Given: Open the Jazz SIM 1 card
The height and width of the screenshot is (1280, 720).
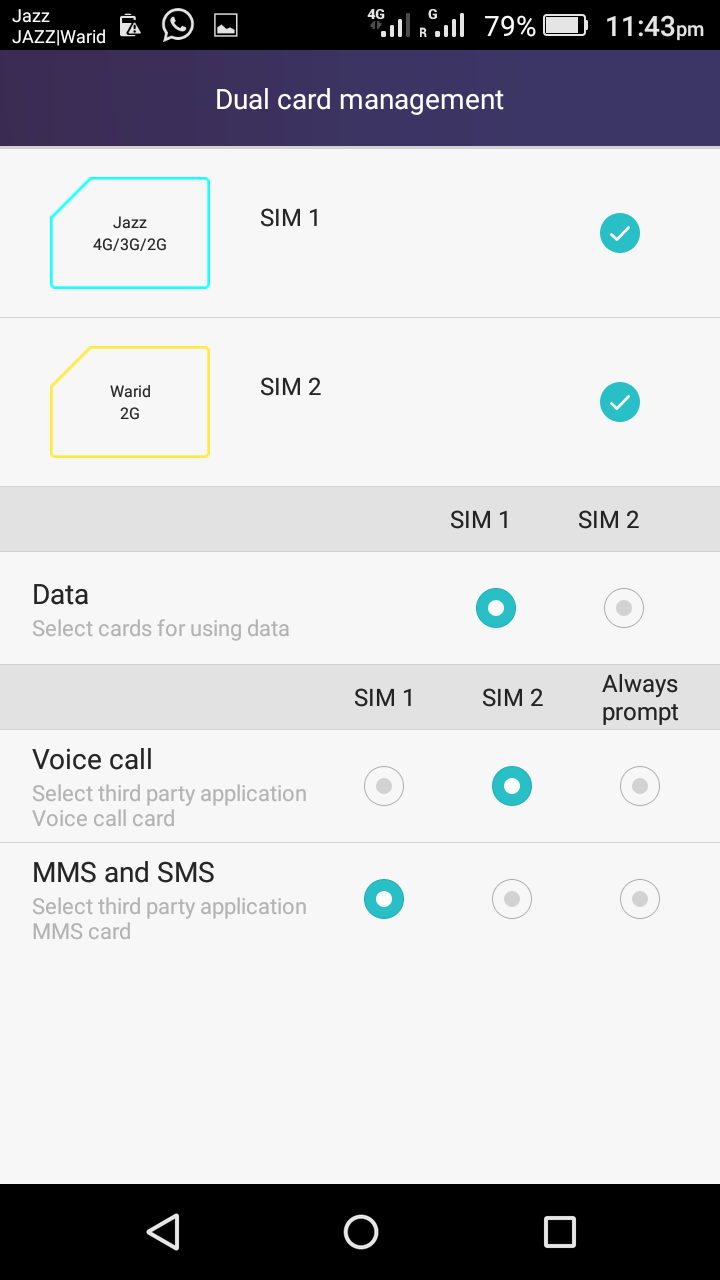Looking at the screenshot, I should tap(130, 233).
